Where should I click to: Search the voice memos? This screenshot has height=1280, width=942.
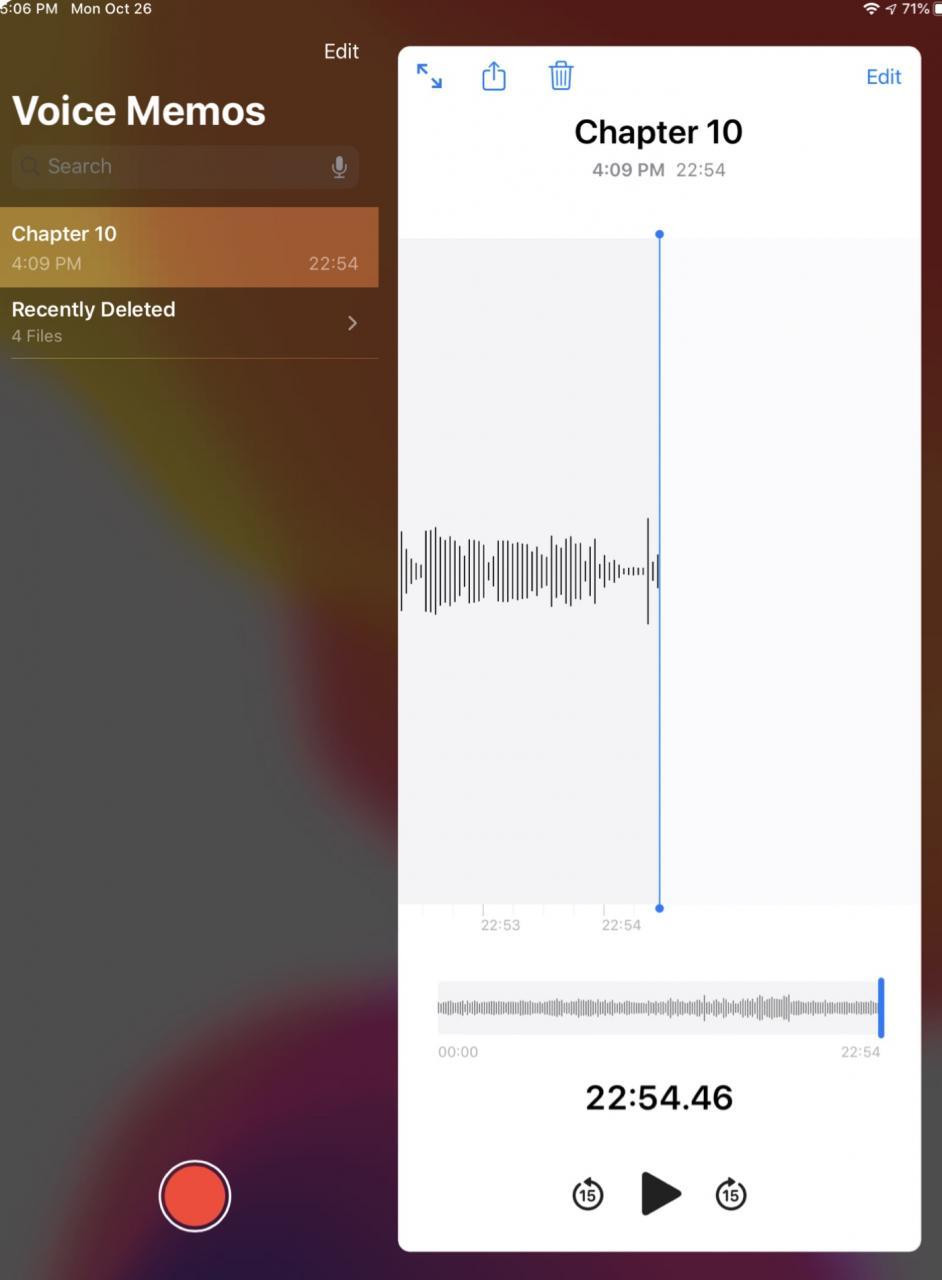pyautogui.click(x=170, y=167)
